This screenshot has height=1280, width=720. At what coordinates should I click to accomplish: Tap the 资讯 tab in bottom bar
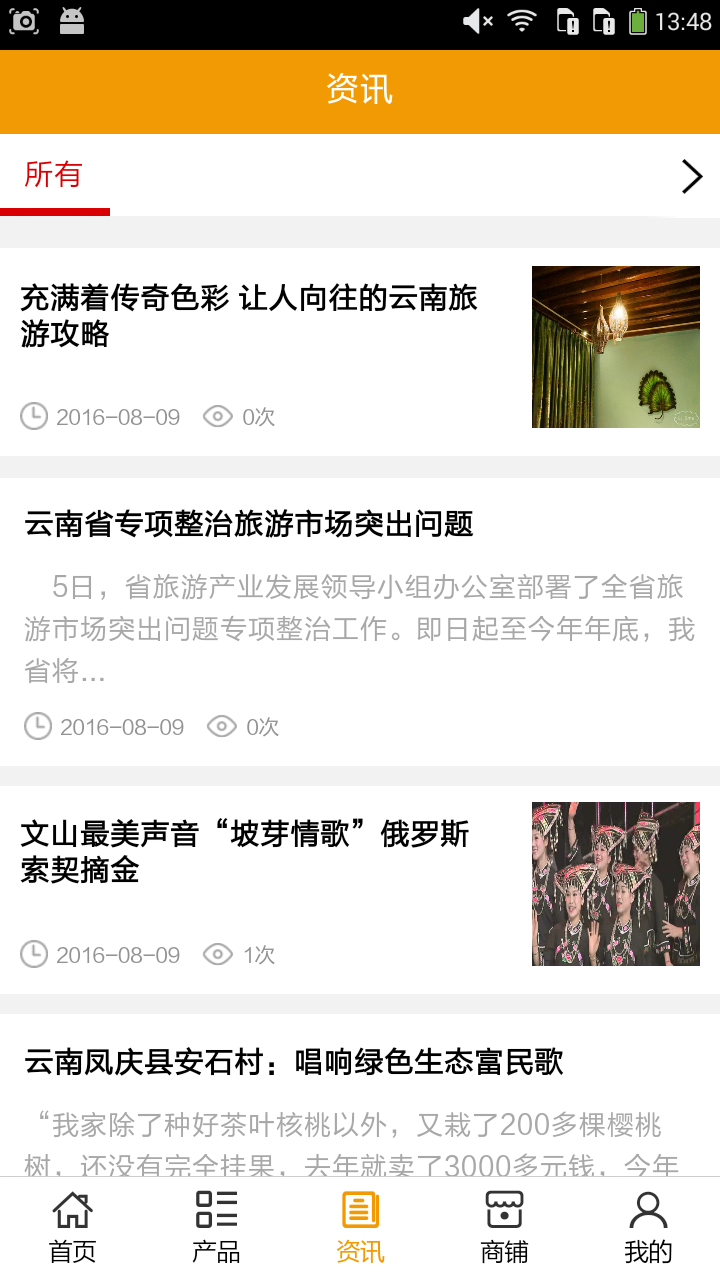coord(360,1226)
